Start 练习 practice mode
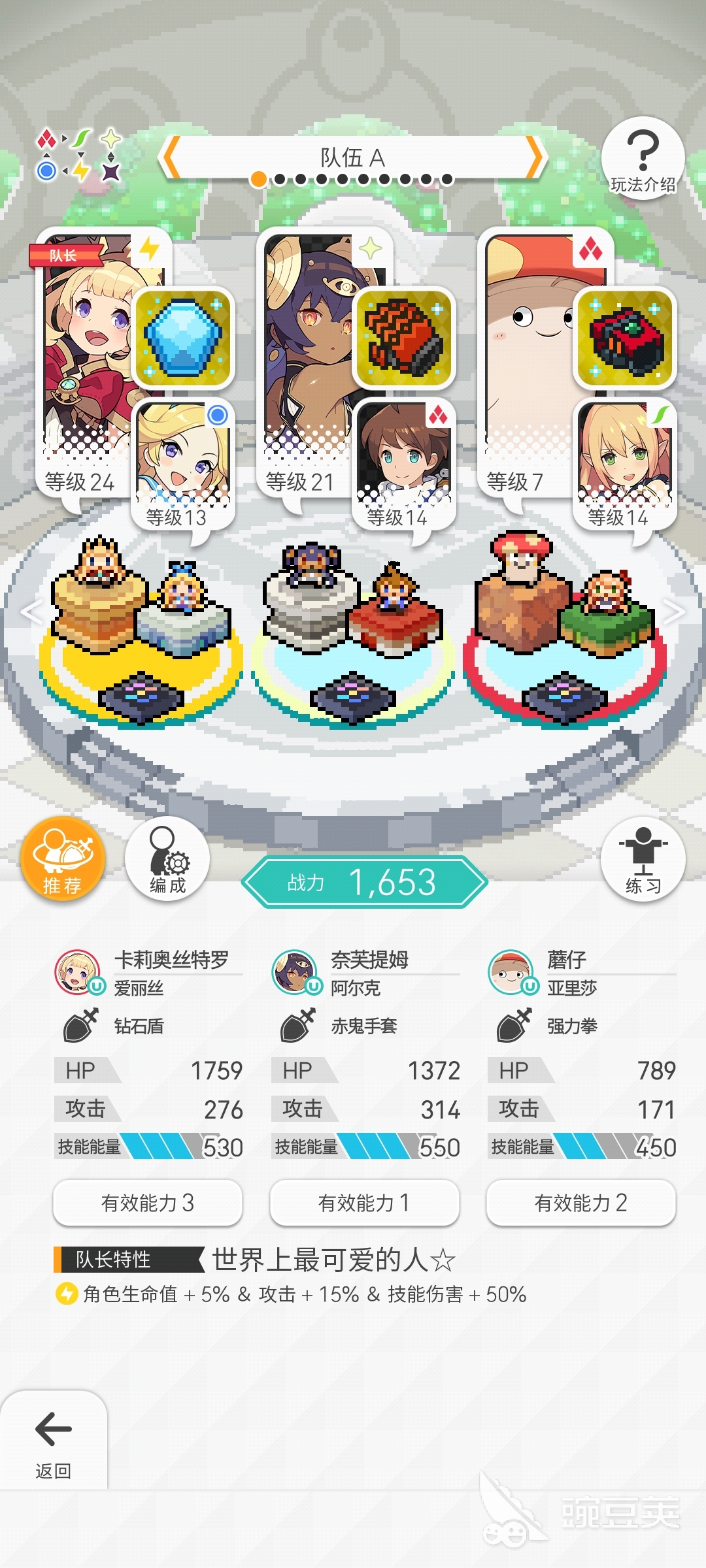 [643, 859]
